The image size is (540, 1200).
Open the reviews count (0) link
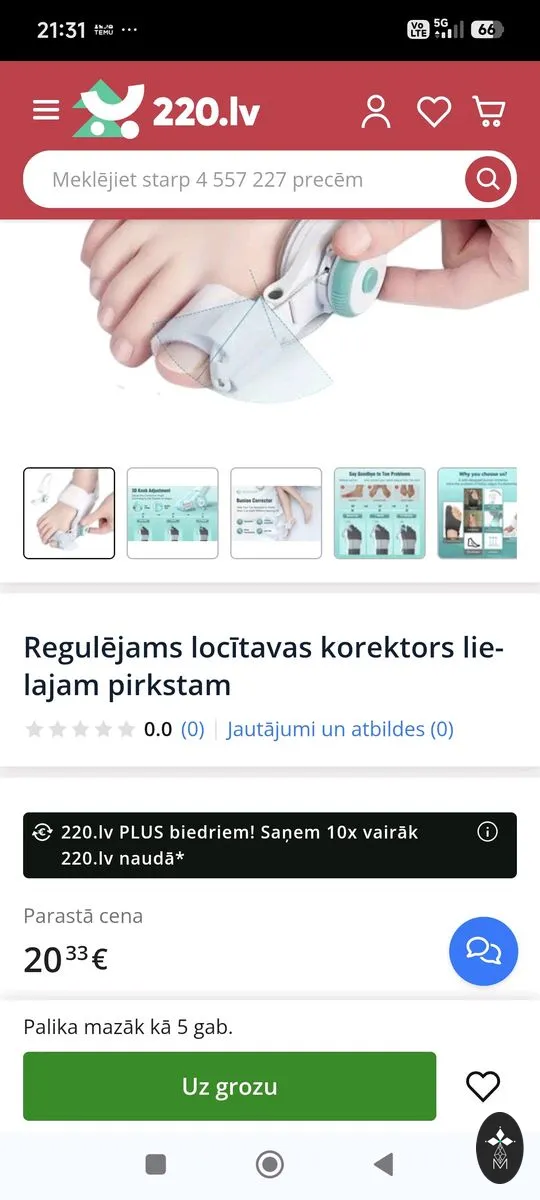pos(192,729)
